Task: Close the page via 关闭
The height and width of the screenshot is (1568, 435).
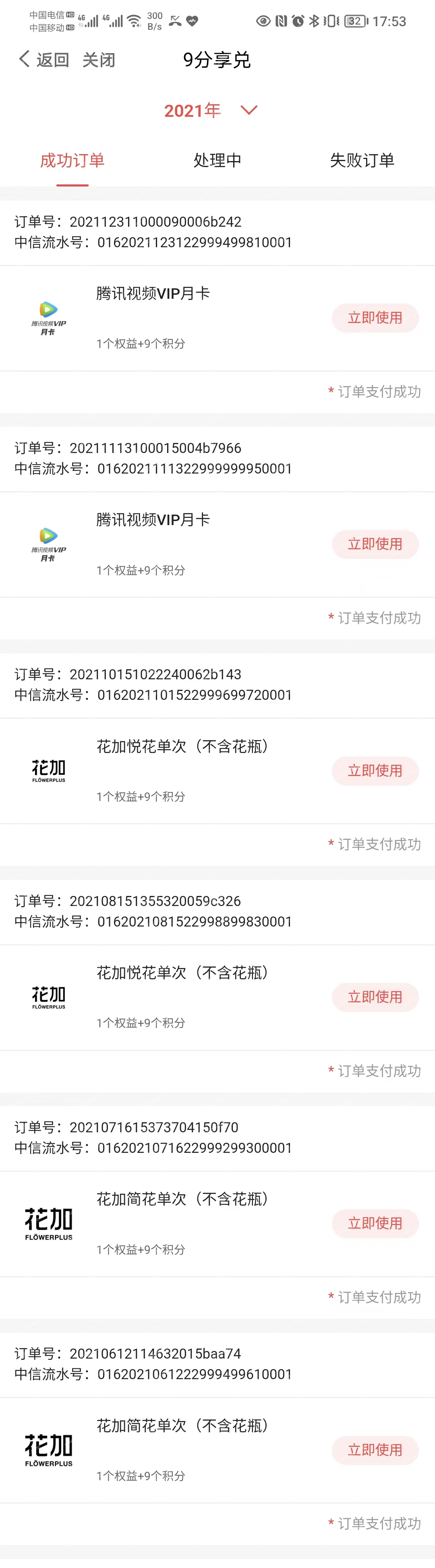Action: click(99, 60)
